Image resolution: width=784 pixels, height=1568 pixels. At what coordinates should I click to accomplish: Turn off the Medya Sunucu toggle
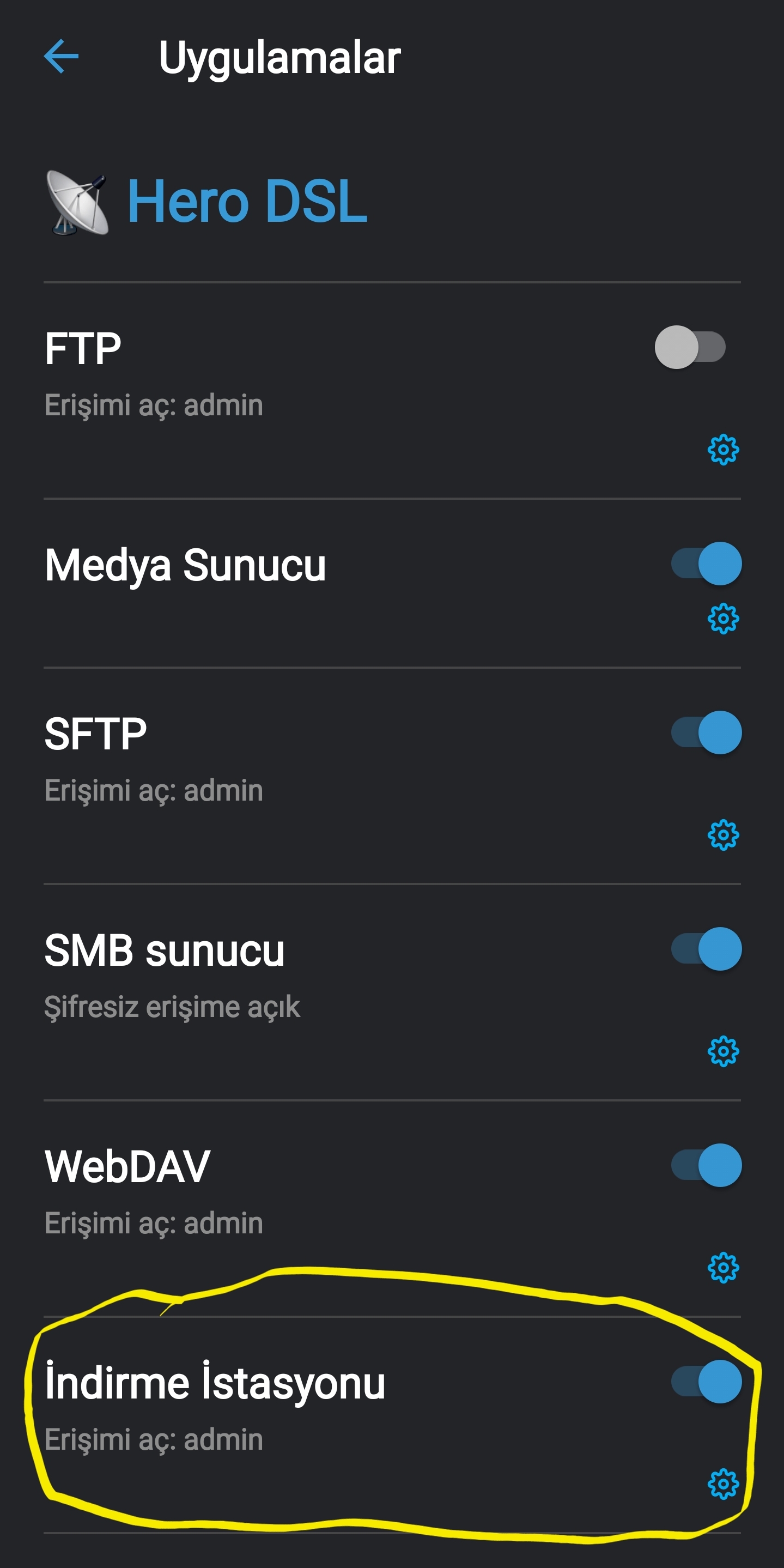706,564
